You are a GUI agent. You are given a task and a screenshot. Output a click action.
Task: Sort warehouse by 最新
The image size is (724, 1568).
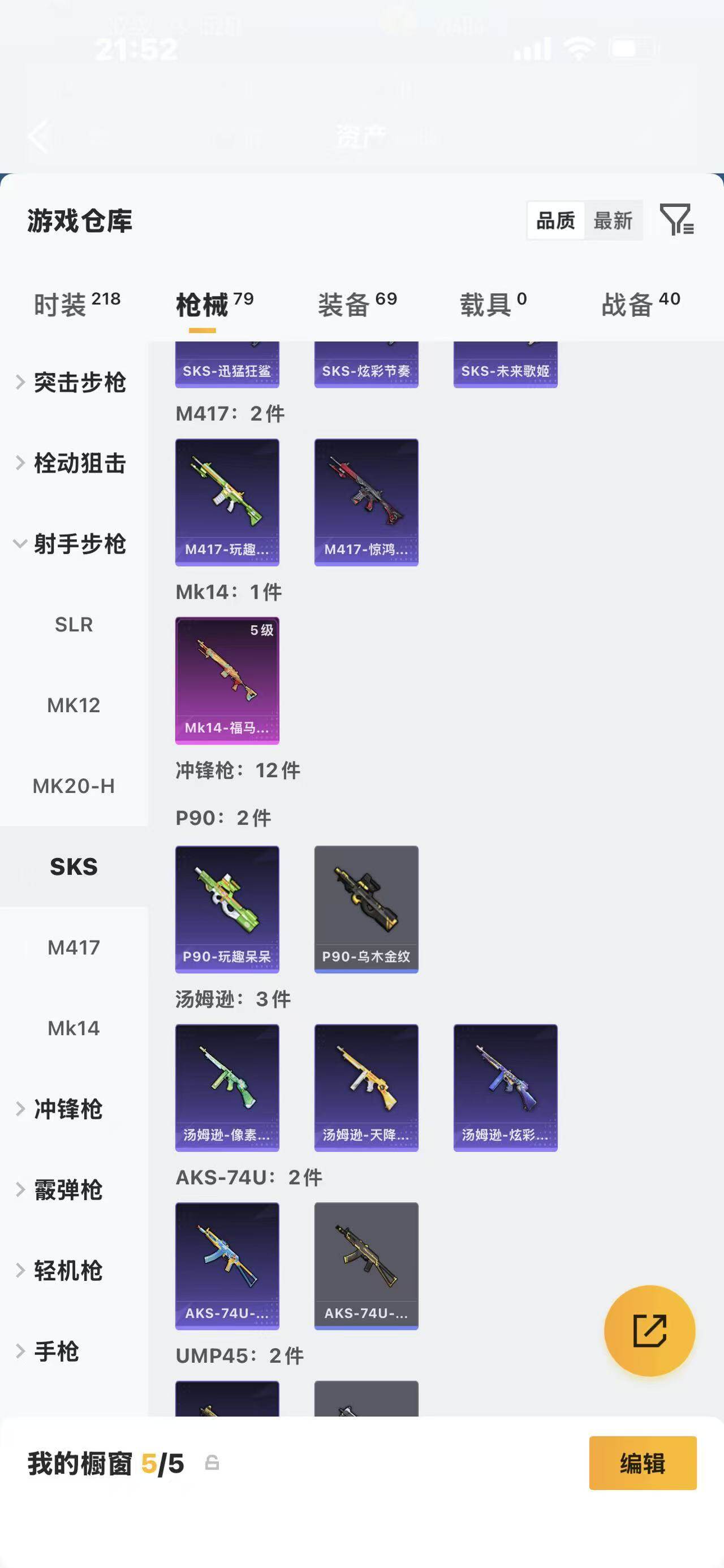[613, 220]
